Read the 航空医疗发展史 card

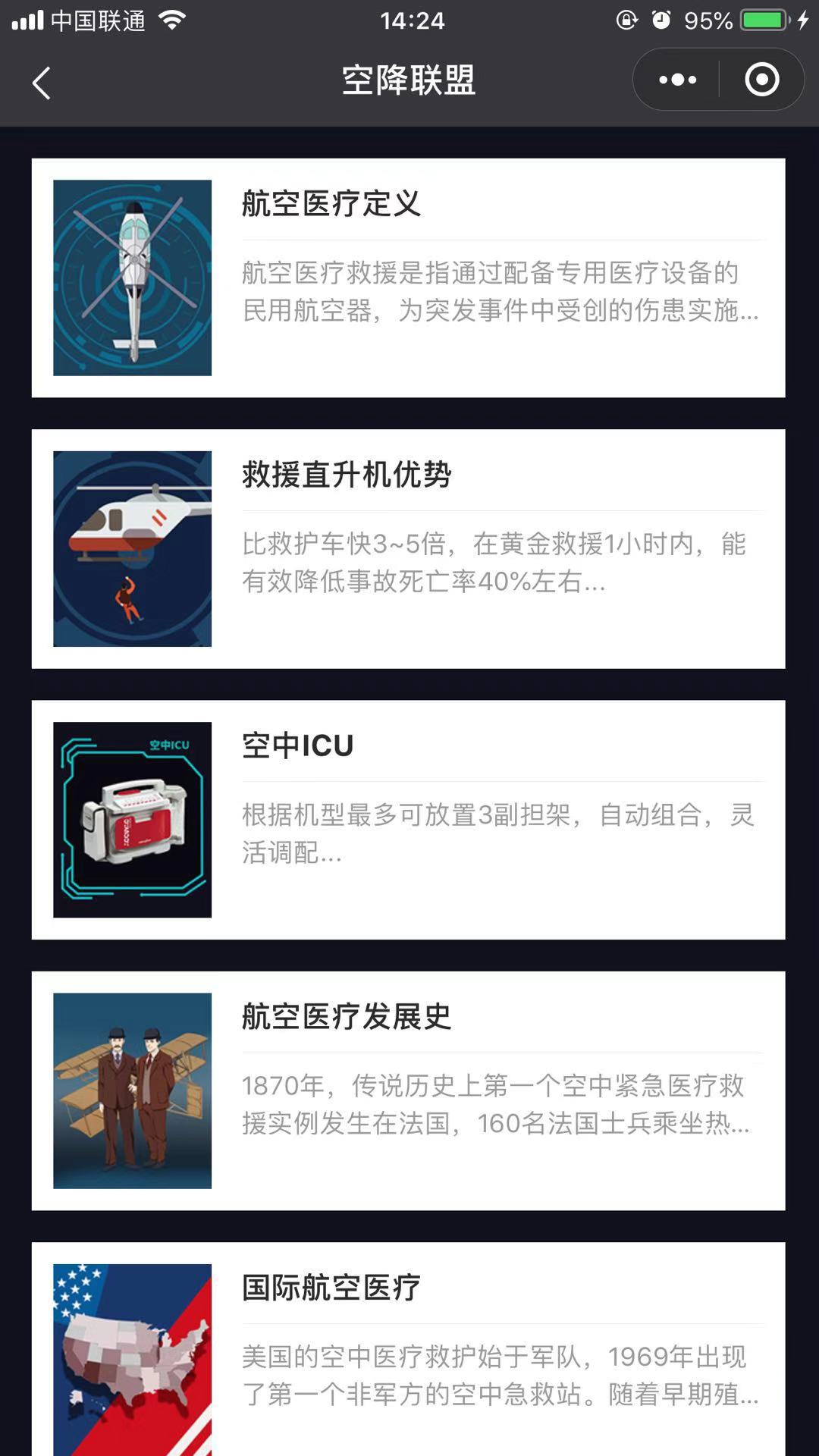[x=408, y=1090]
